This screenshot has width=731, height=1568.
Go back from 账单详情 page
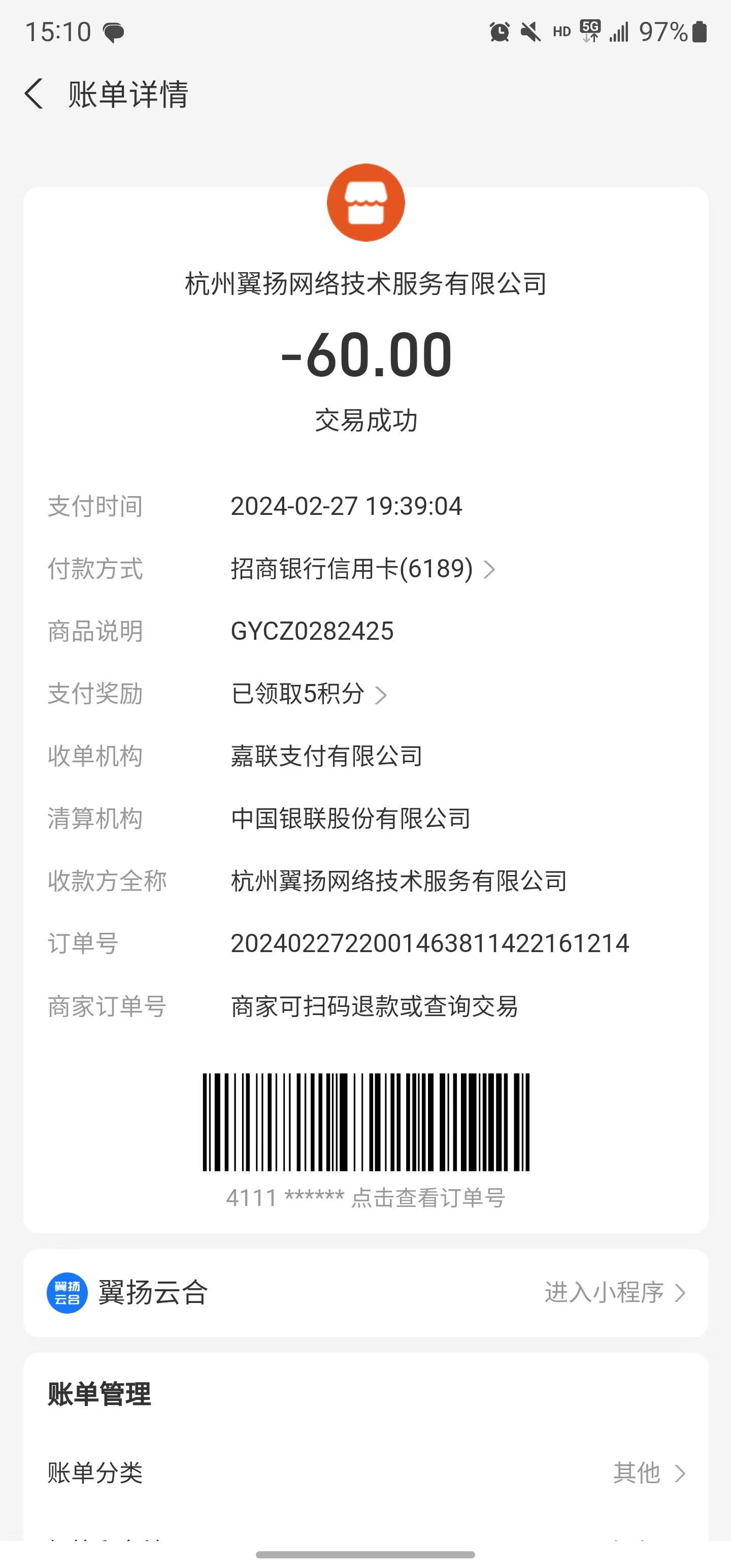coord(34,94)
